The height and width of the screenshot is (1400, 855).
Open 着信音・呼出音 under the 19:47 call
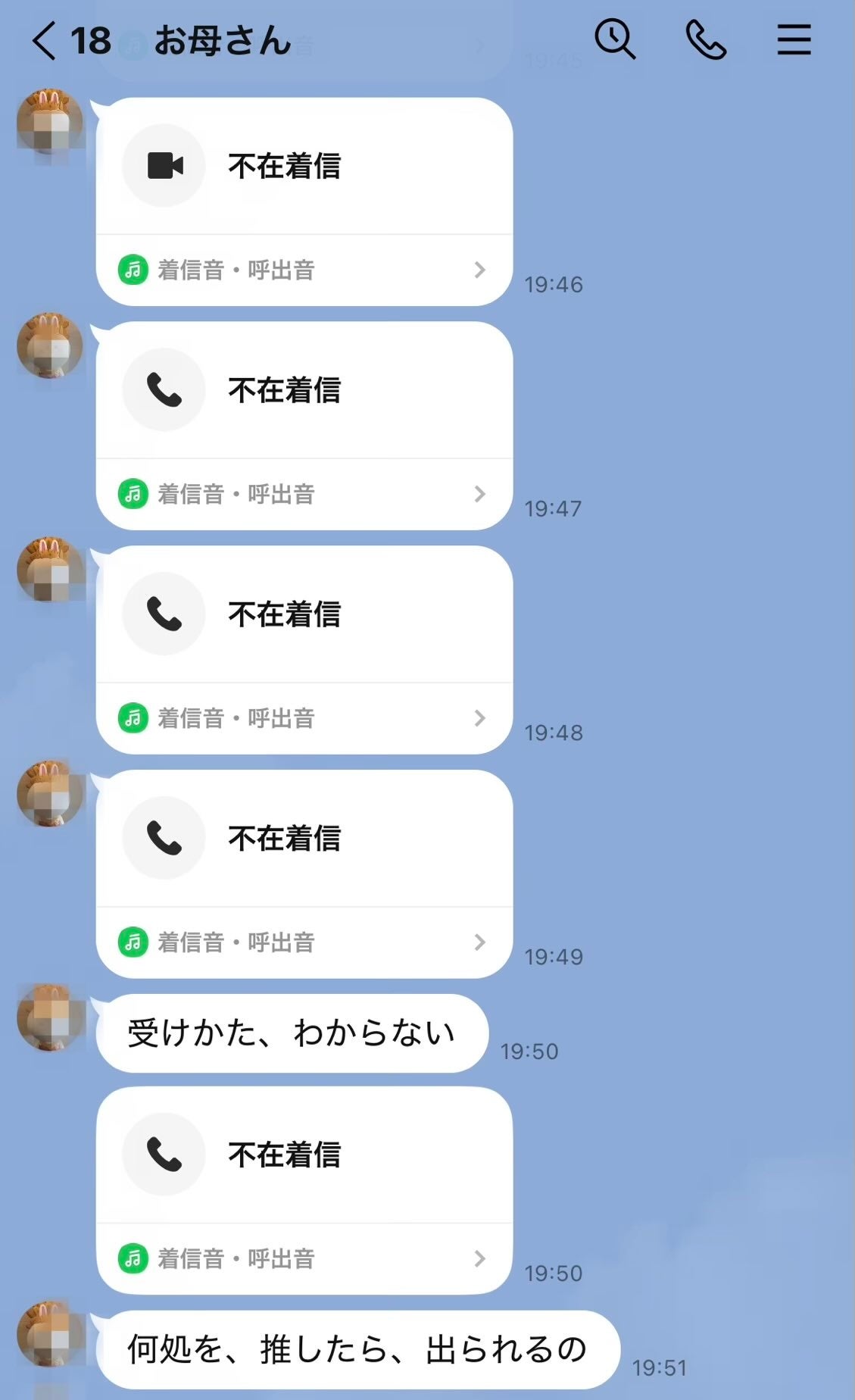[x=304, y=495]
